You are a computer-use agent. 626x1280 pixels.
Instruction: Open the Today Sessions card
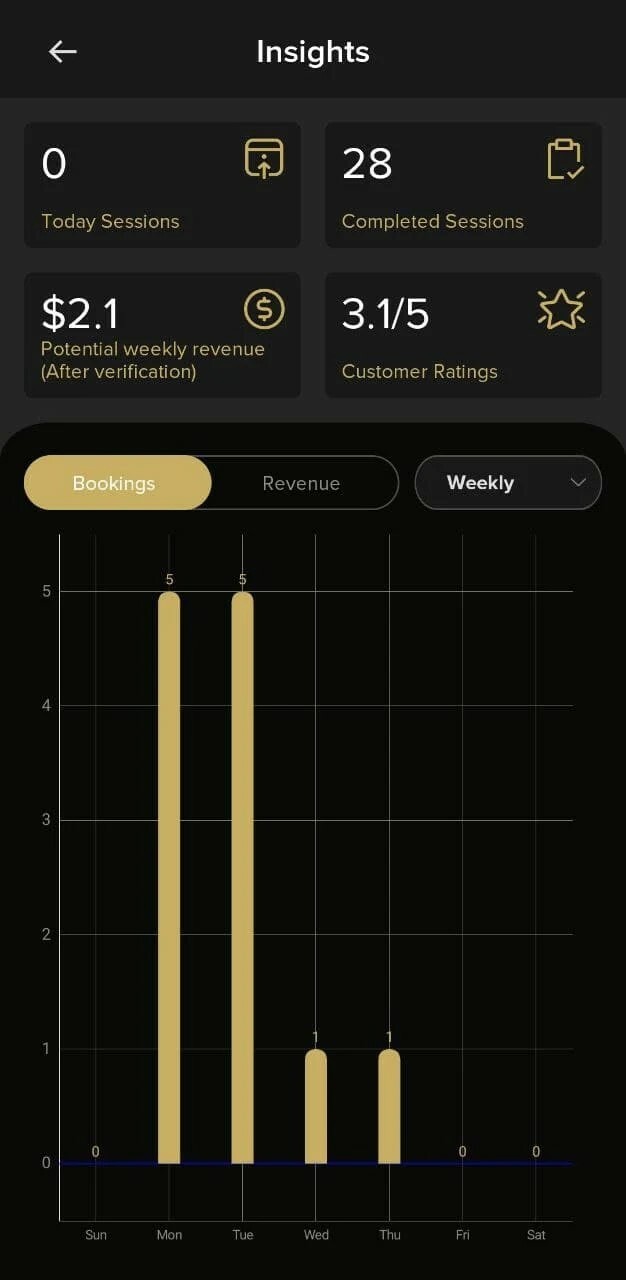tap(162, 185)
